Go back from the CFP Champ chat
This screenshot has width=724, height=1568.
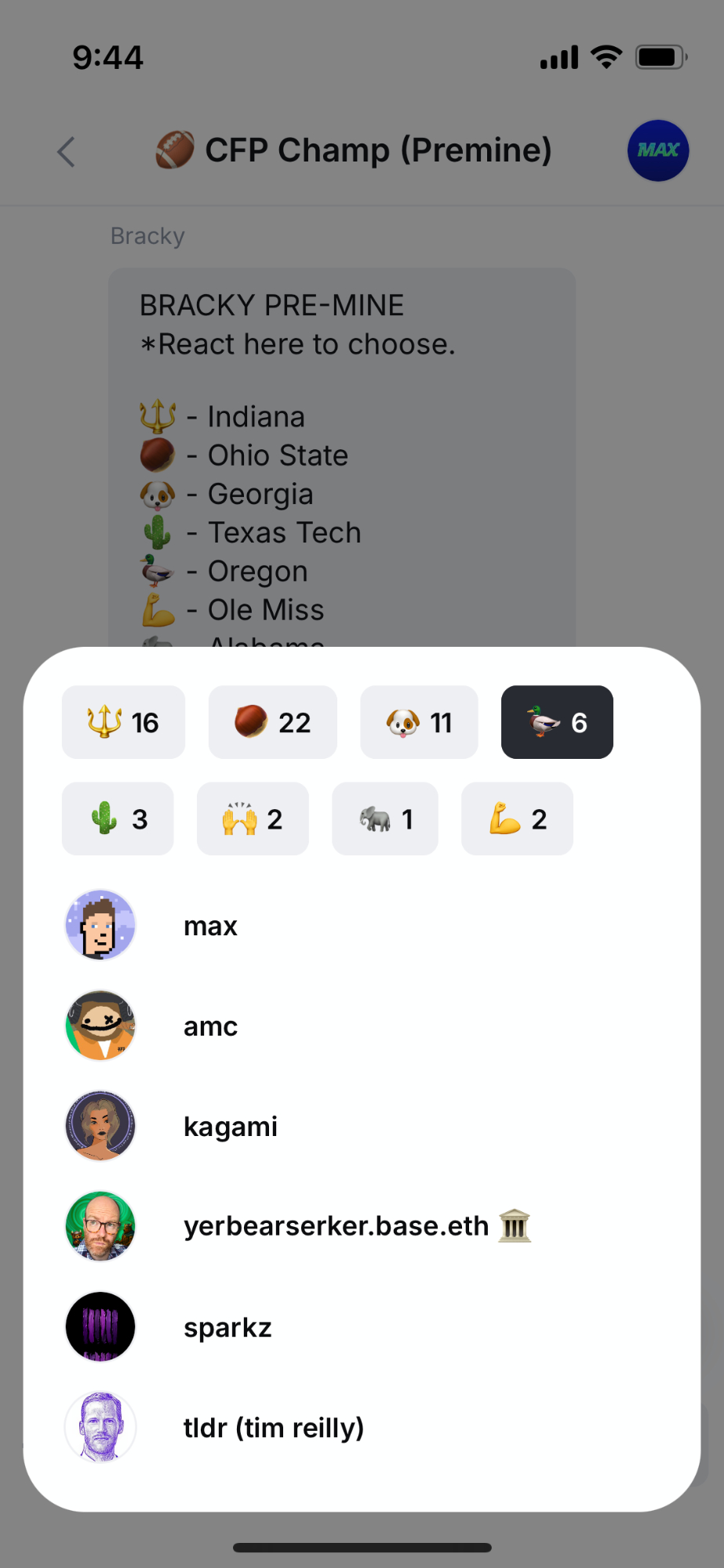tap(67, 151)
